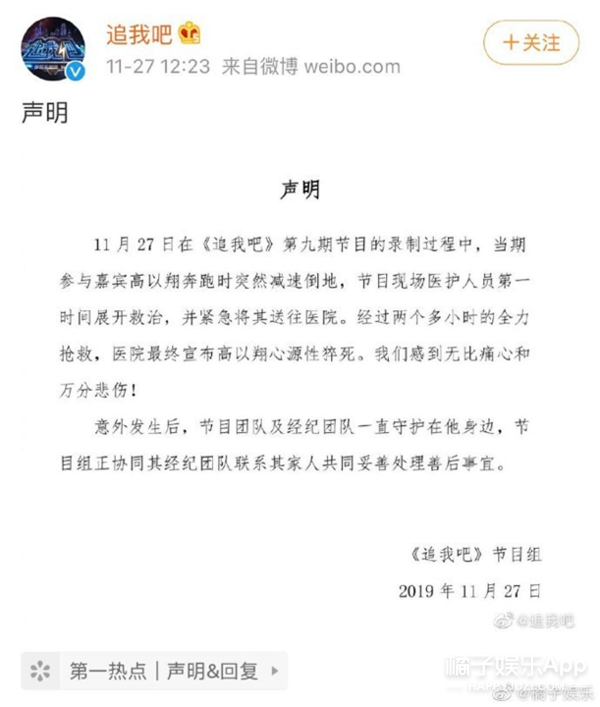Viewport: 600px width, 707px height.
Task: Open 第一热点 | 声明&回复 topic chip
Action: [x=154, y=671]
